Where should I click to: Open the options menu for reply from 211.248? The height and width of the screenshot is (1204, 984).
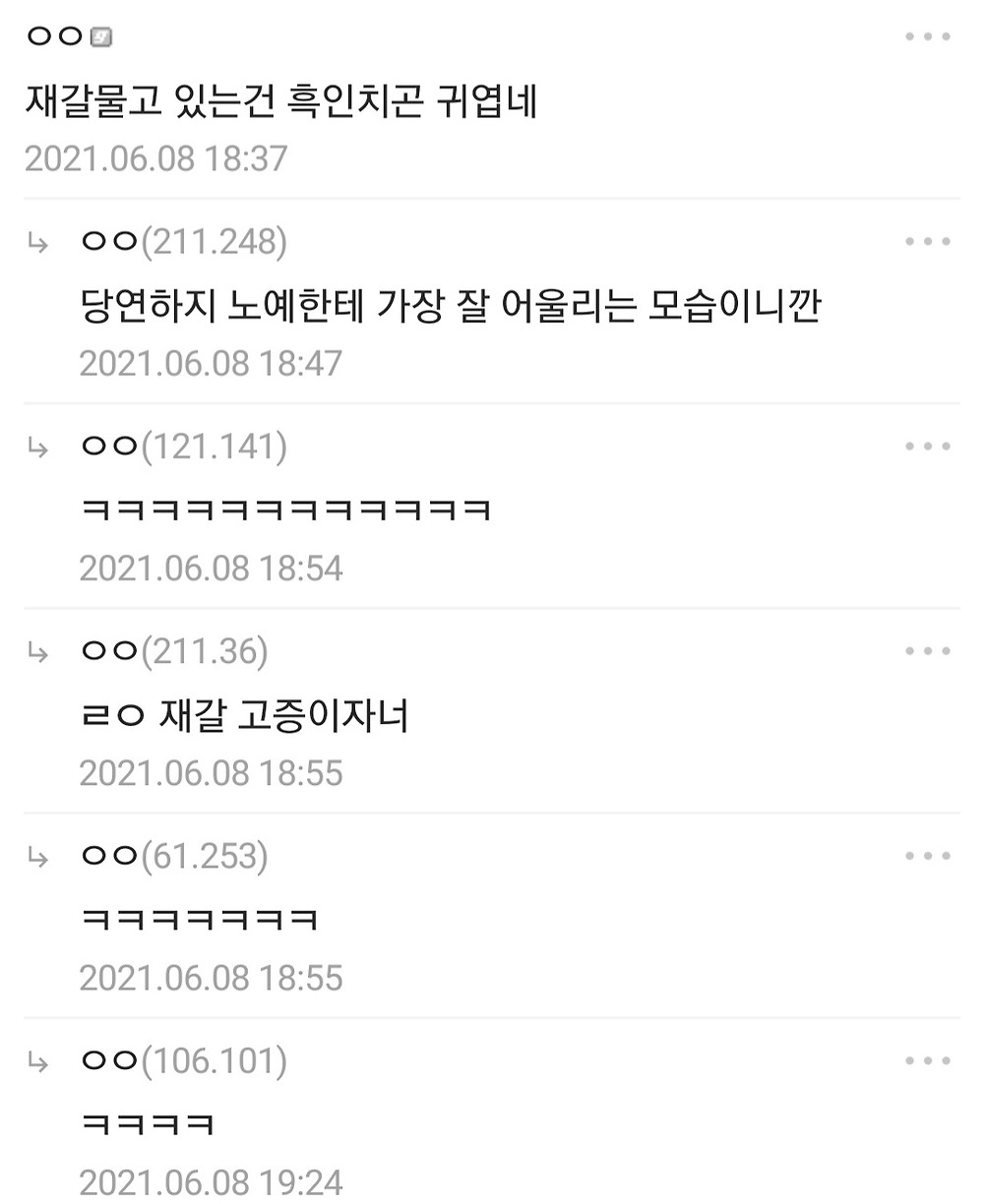(x=927, y=242)
